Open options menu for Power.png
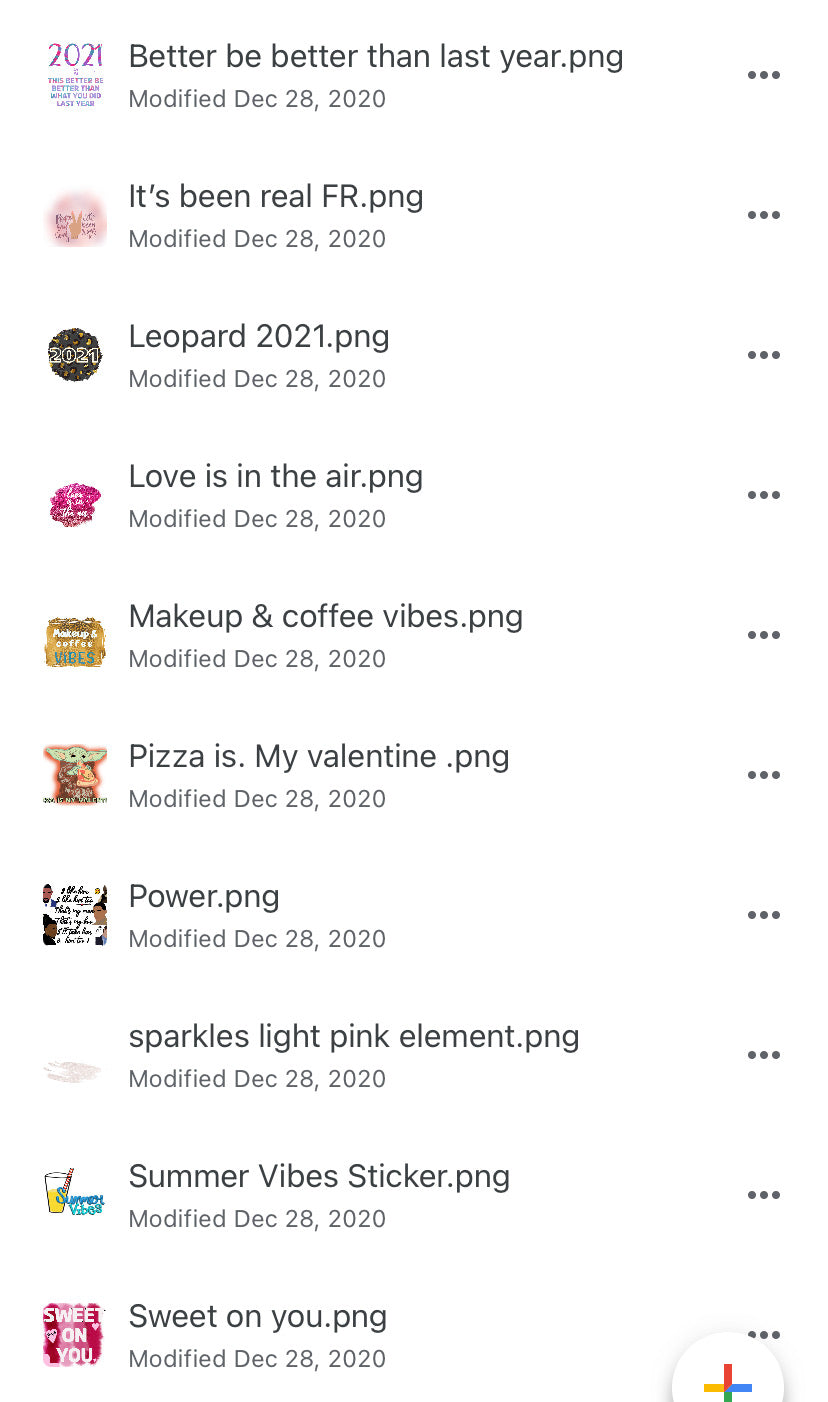This screenshot has height=1402, width=828. 764,915
